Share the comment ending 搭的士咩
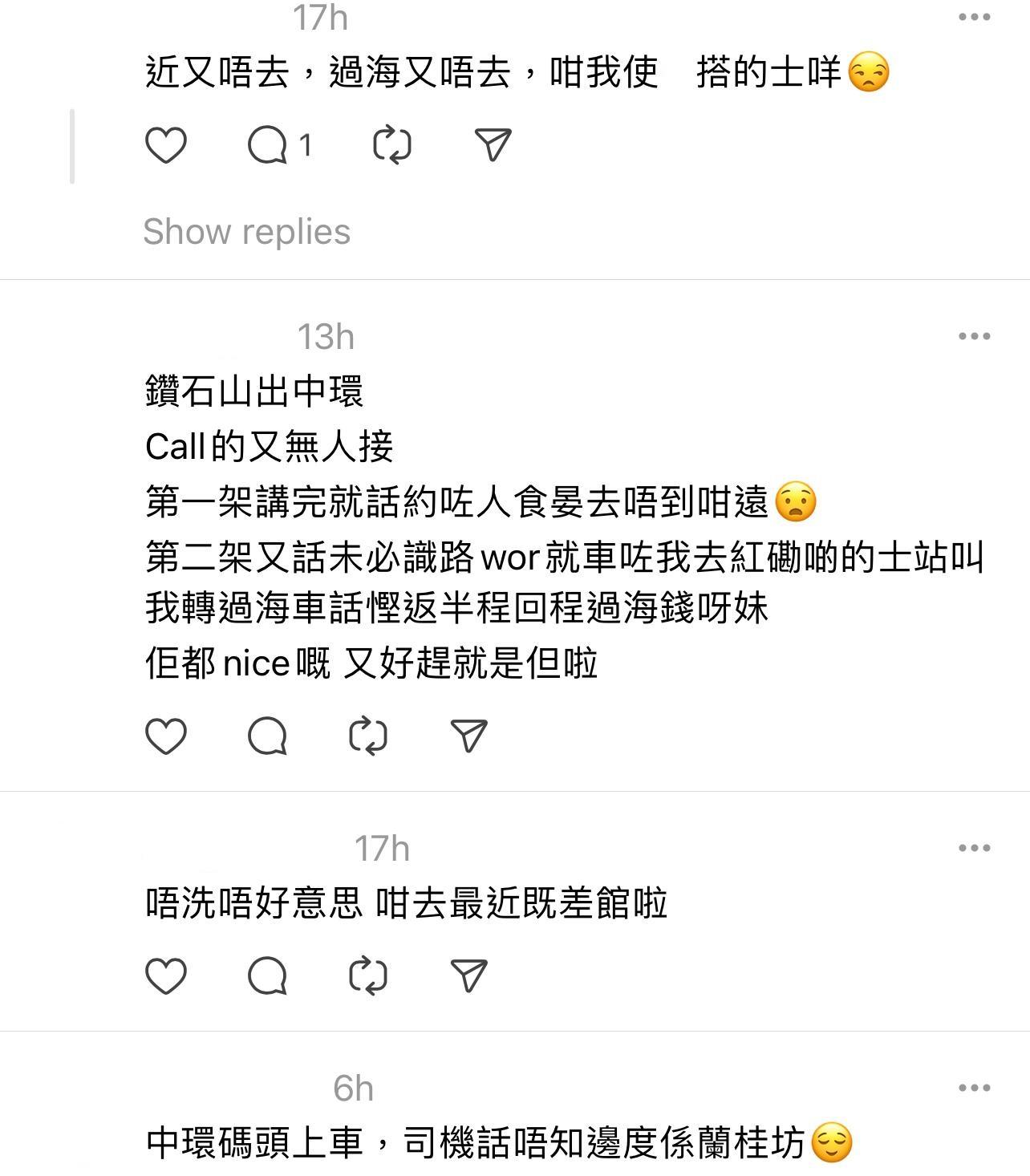 pyautogui.click(x=493, y=145)
